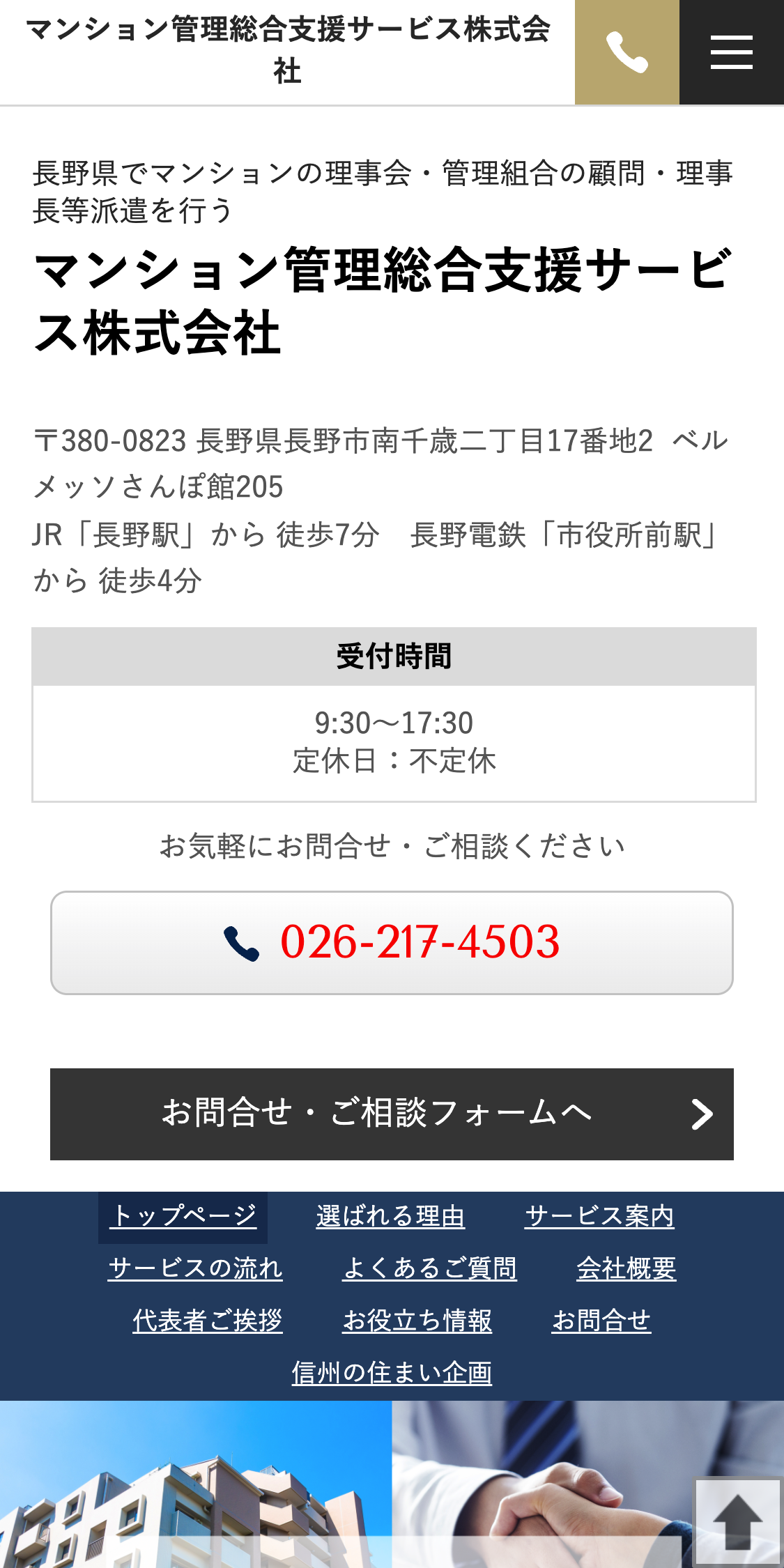The width and height of the screenshot is (784, 1568).
Task: Select the お問合せ footer link
Action: click(x=601, y=1321)
